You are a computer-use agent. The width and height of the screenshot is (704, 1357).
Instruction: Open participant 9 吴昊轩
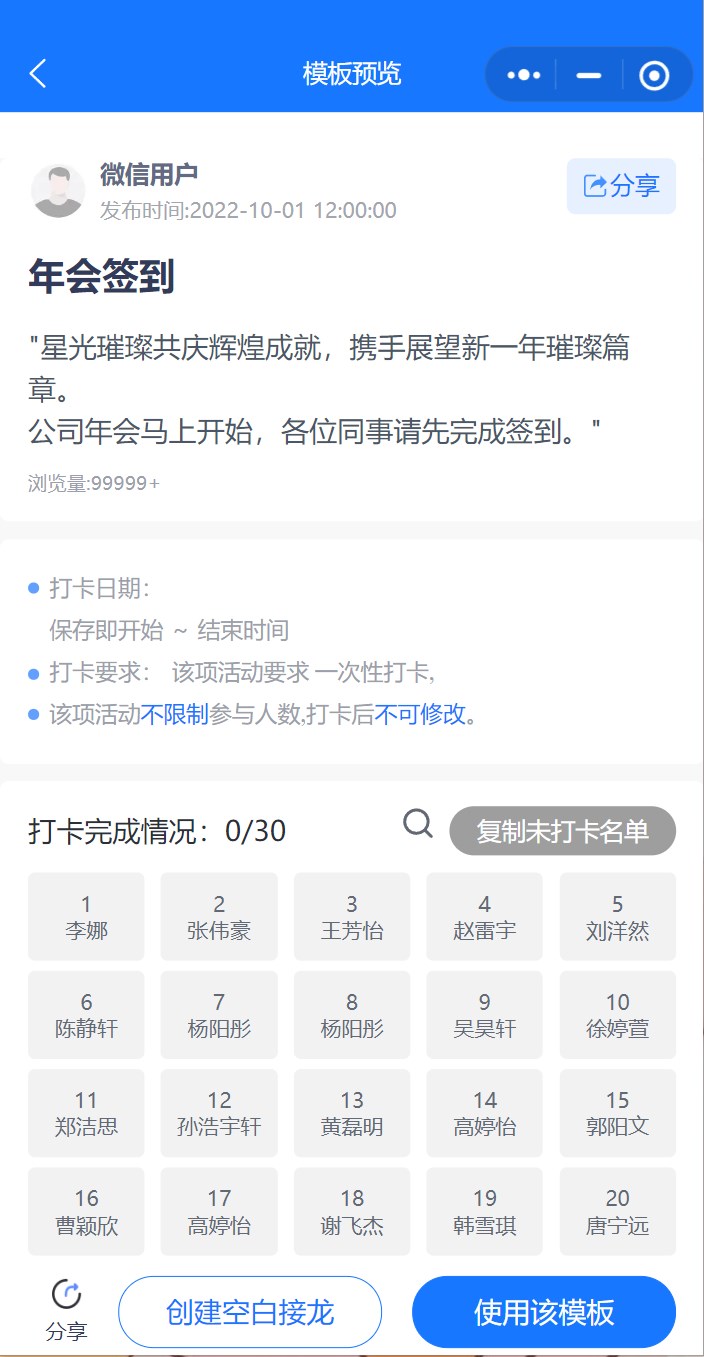(x=484, y=1015)
